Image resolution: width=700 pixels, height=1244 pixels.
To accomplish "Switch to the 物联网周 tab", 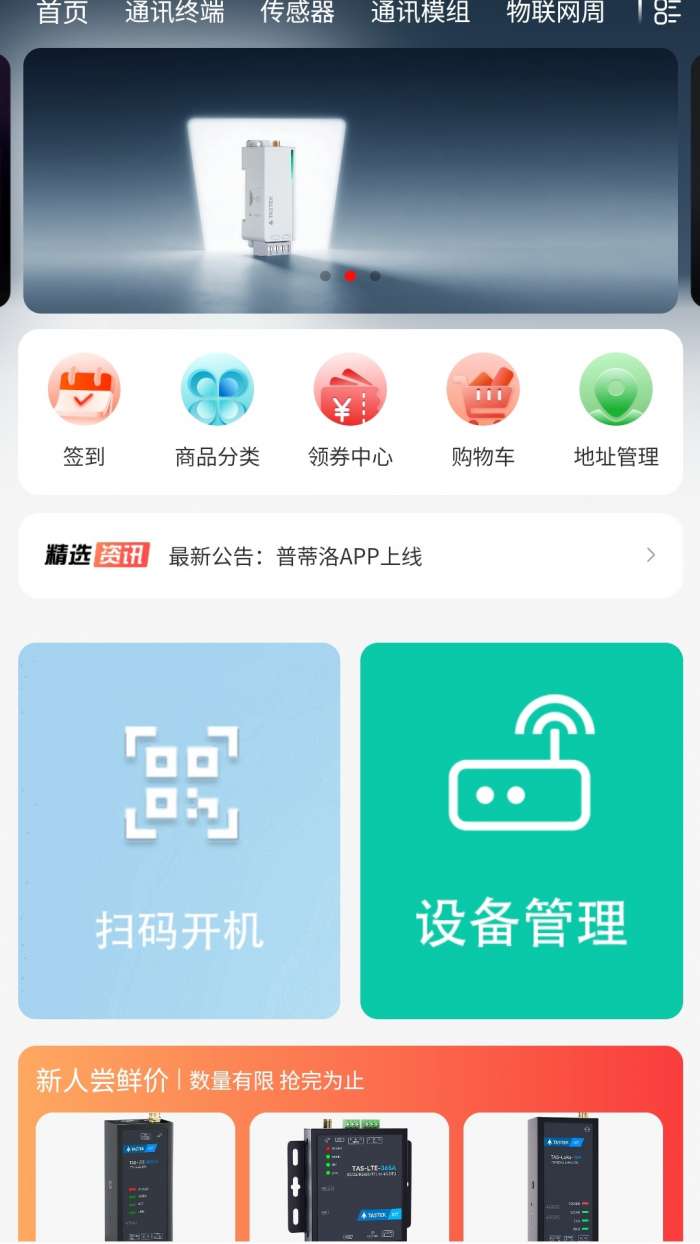I will [555, 12].
